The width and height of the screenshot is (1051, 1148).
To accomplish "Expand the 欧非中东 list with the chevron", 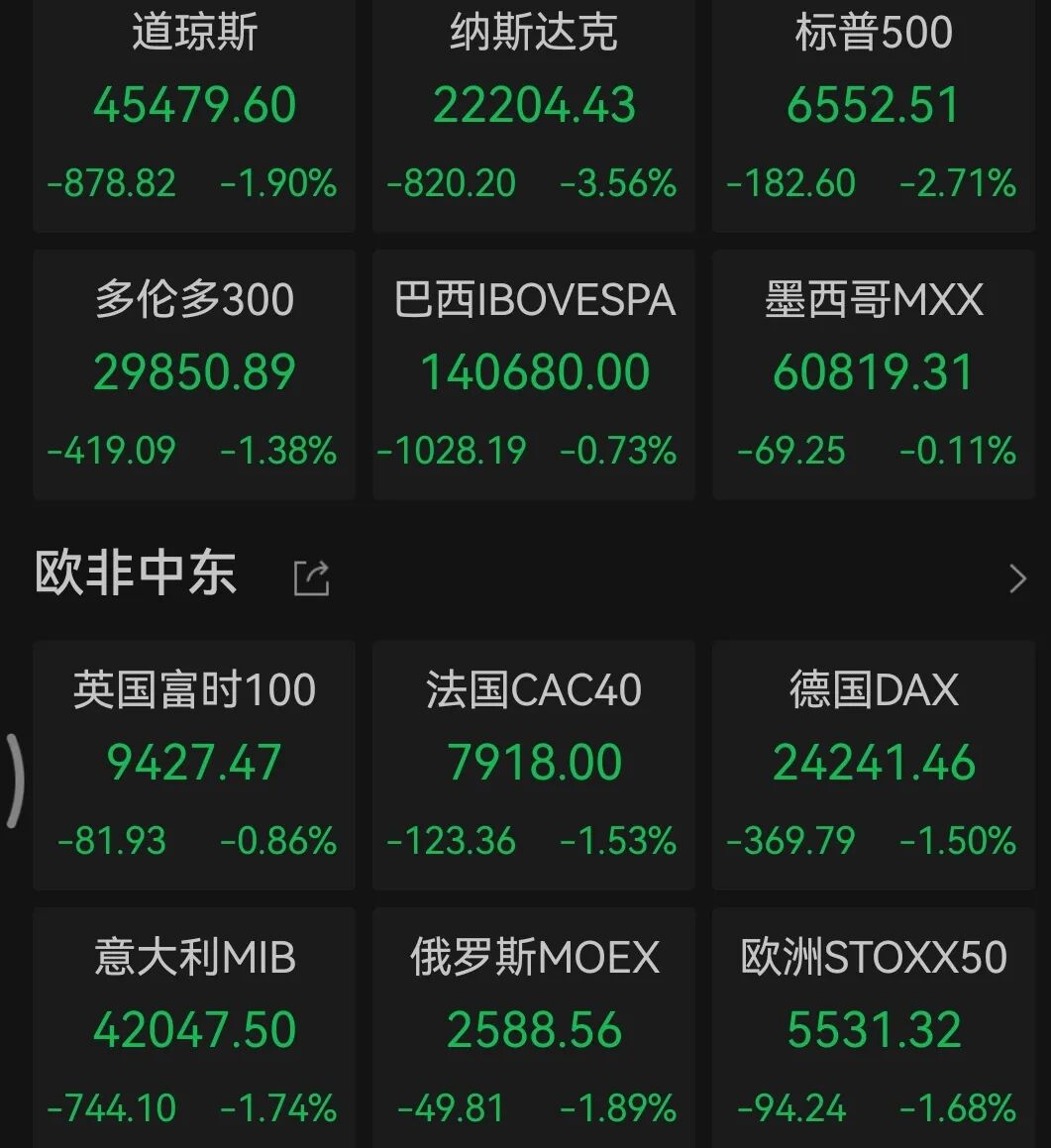I will 1017,577.
